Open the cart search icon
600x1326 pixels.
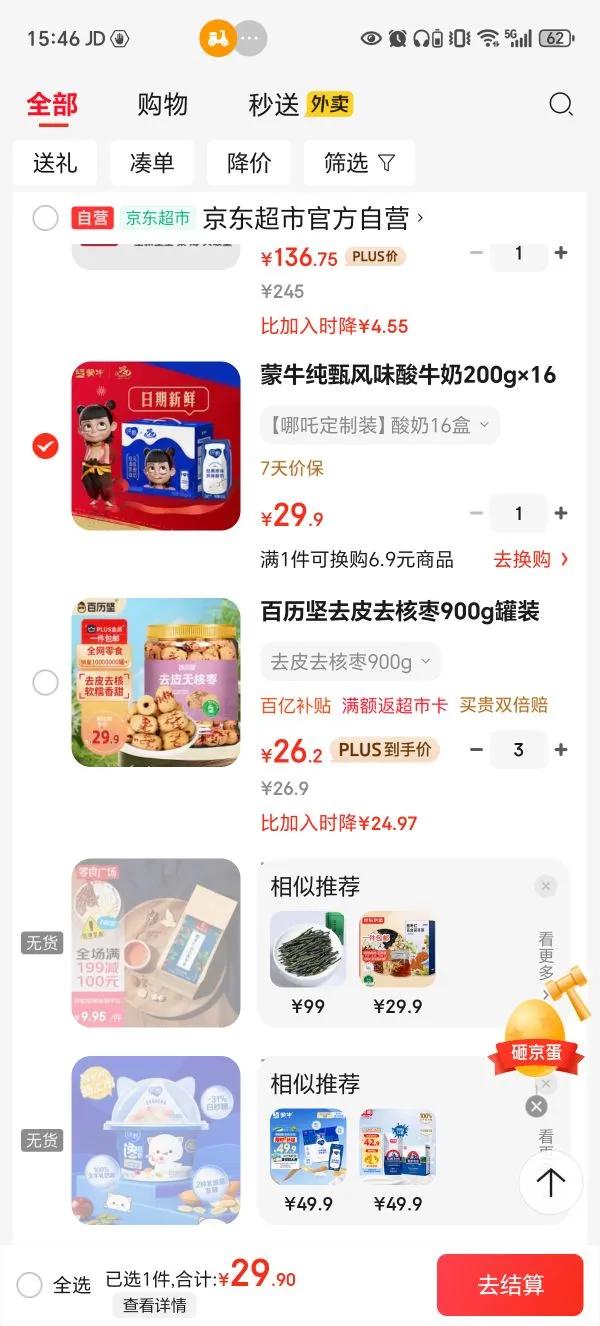(x=561, y=105)
